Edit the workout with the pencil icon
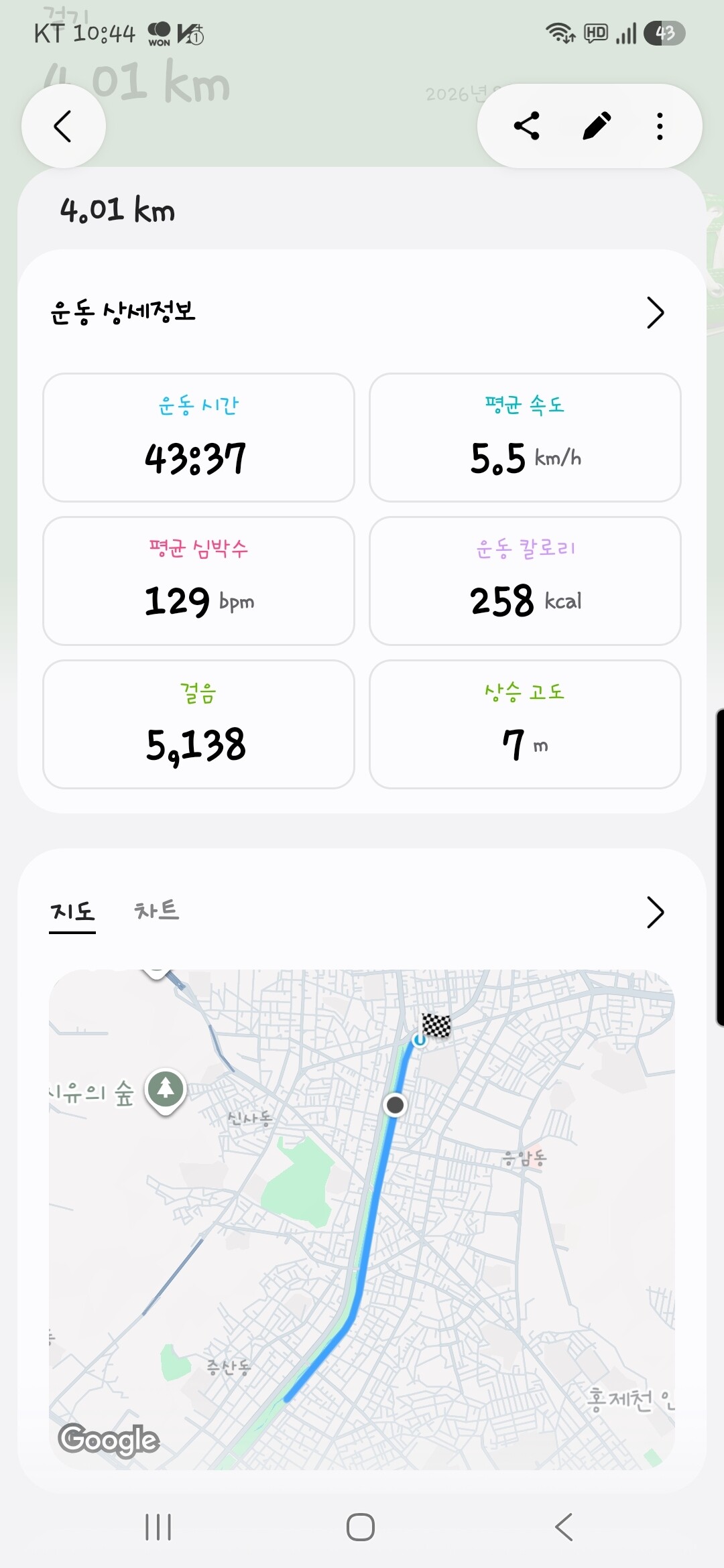Screen dimensions: 724x1568 [x=597, y=126]
